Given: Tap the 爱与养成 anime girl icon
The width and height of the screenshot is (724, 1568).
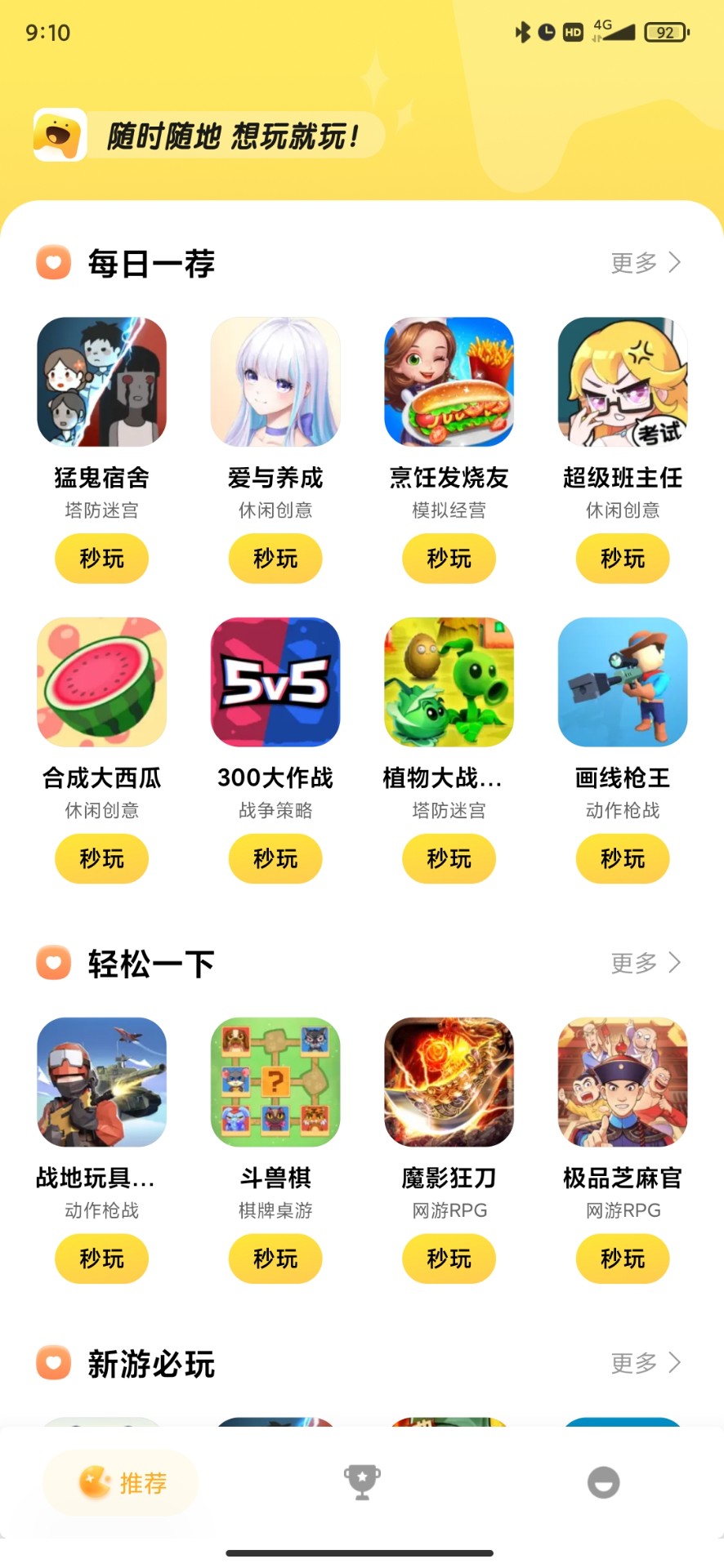Looking at the screenshot, I should (275, 381).
